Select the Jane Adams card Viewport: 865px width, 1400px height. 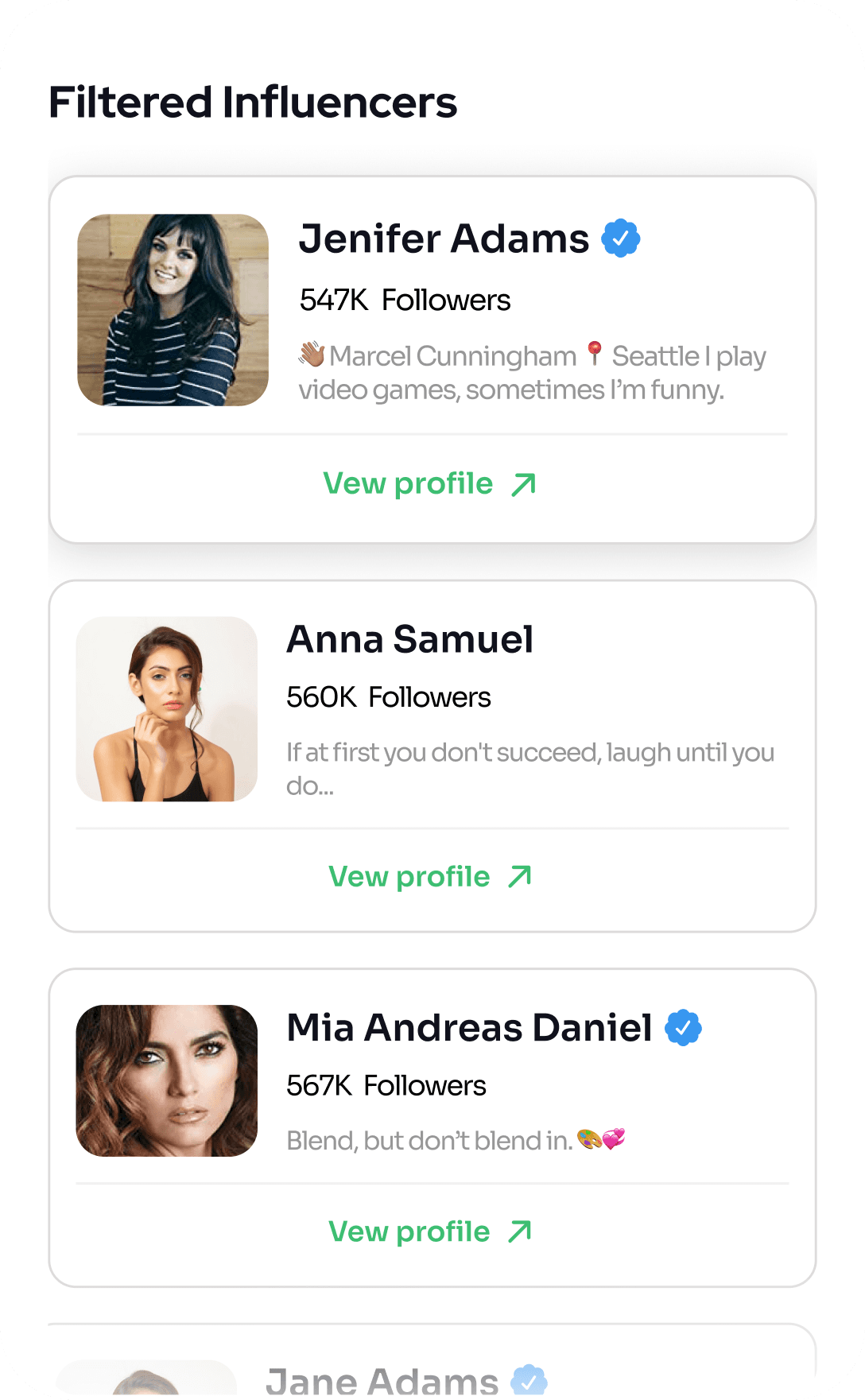coord(432,1361)
